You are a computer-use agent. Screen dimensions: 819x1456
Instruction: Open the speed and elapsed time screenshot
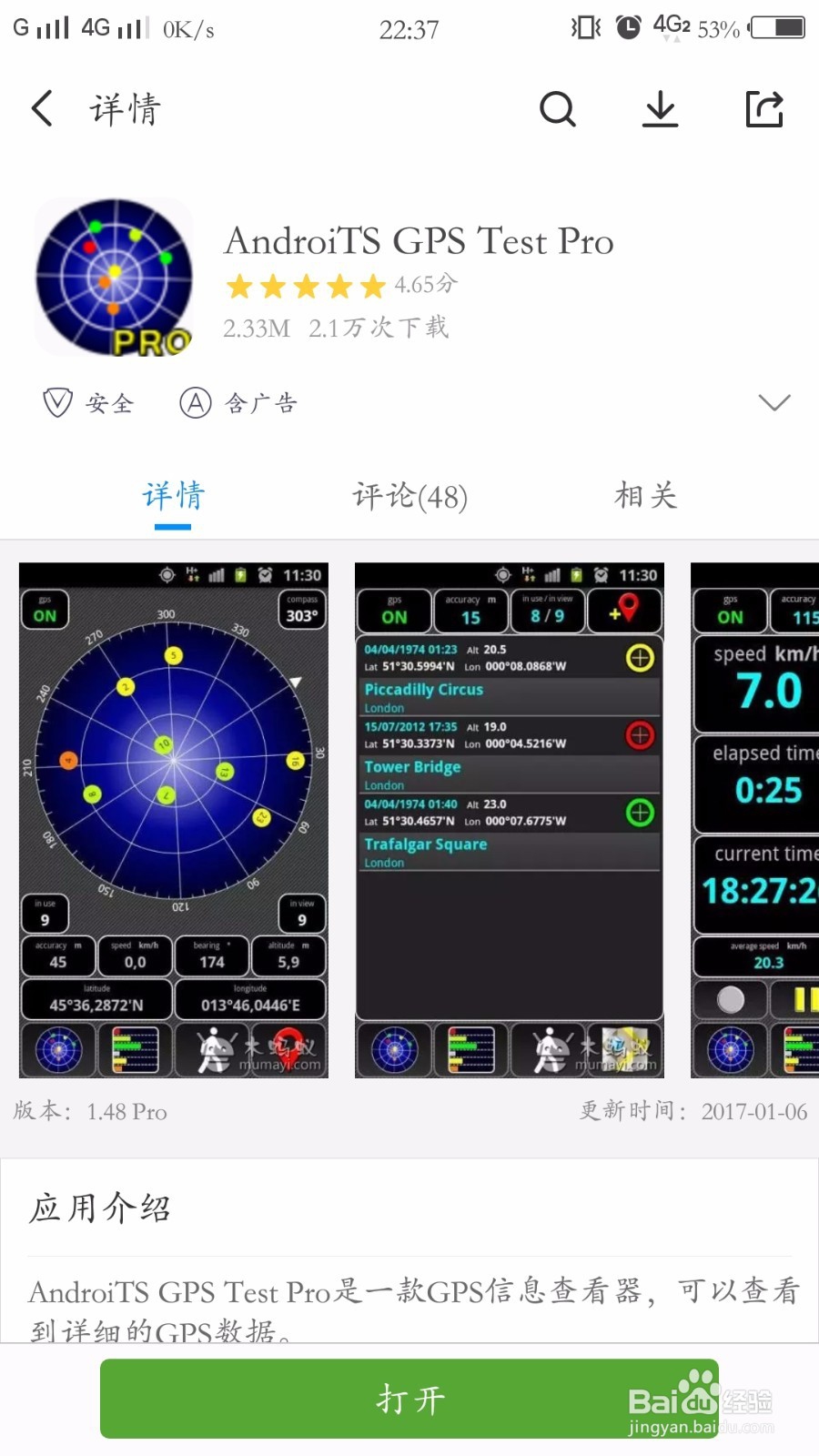[755, 820]
